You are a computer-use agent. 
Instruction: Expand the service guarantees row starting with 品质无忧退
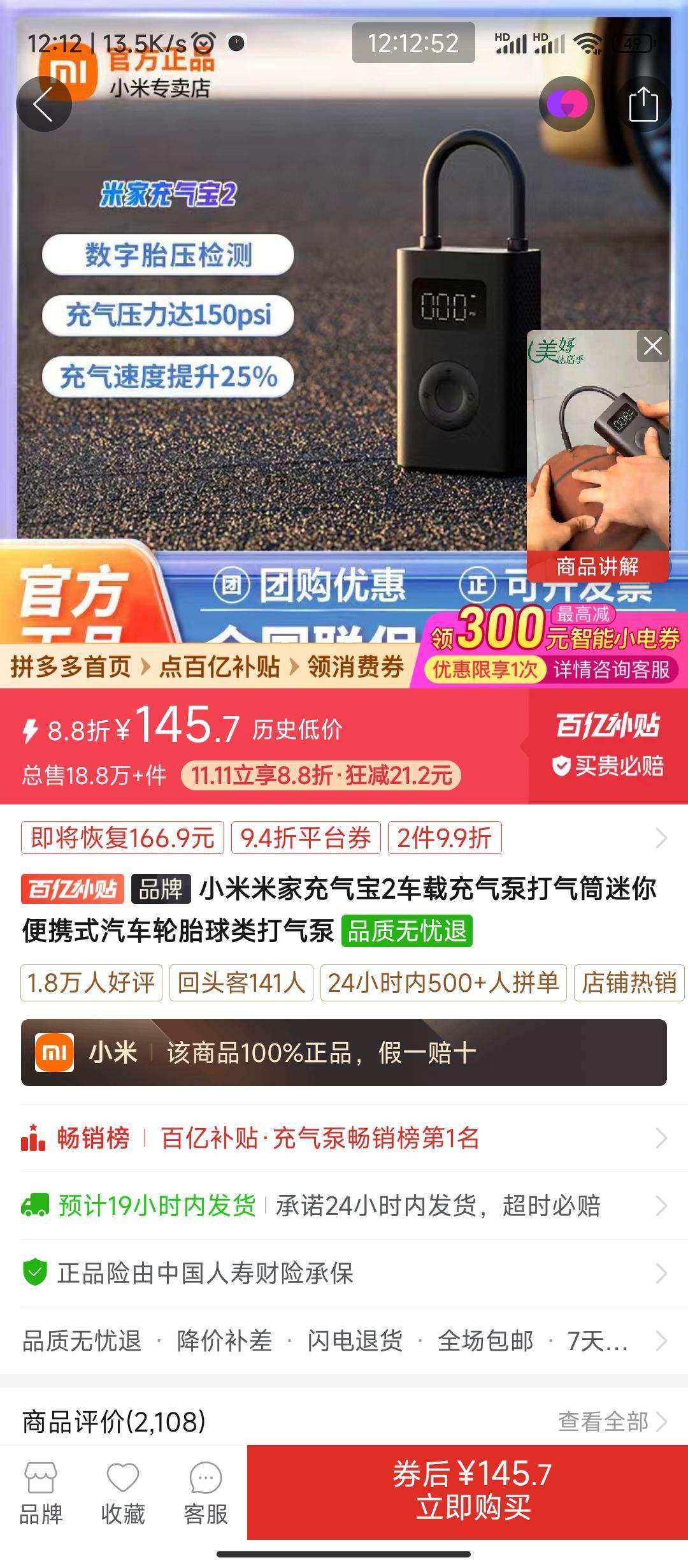pos(344,1340)
